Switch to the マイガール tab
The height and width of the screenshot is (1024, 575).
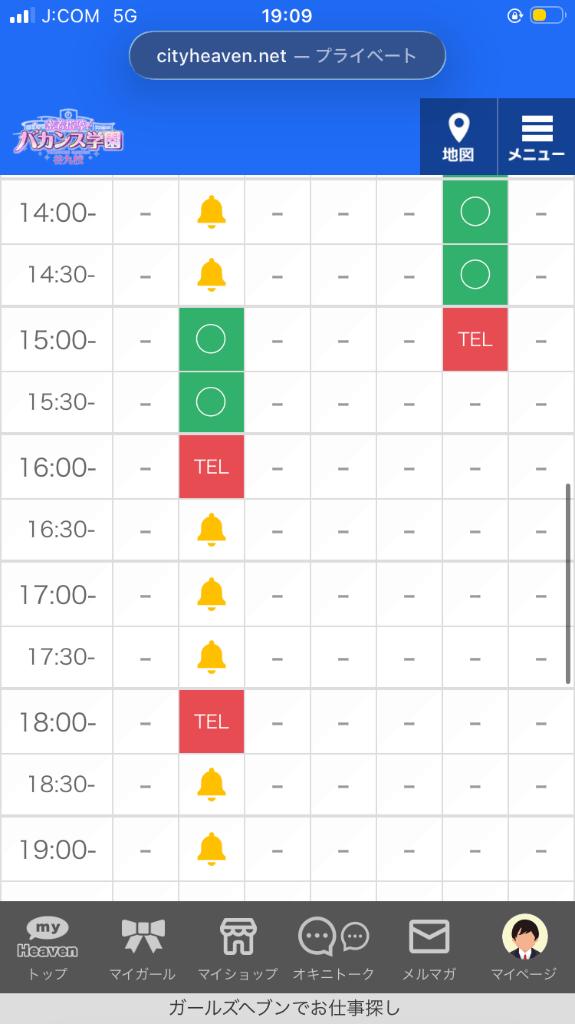[x=142, y=948]
